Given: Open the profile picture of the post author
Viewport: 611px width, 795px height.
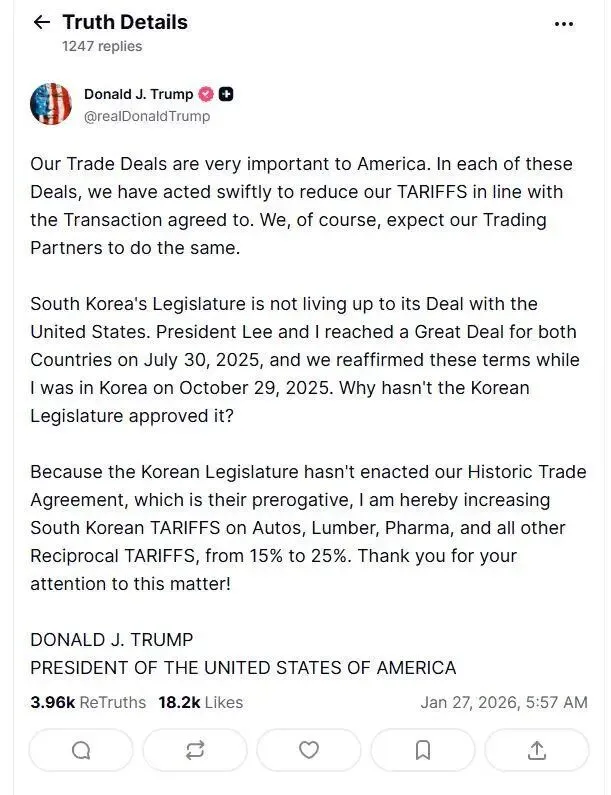Looking at the screenshot, I should (x=51, y=104).
